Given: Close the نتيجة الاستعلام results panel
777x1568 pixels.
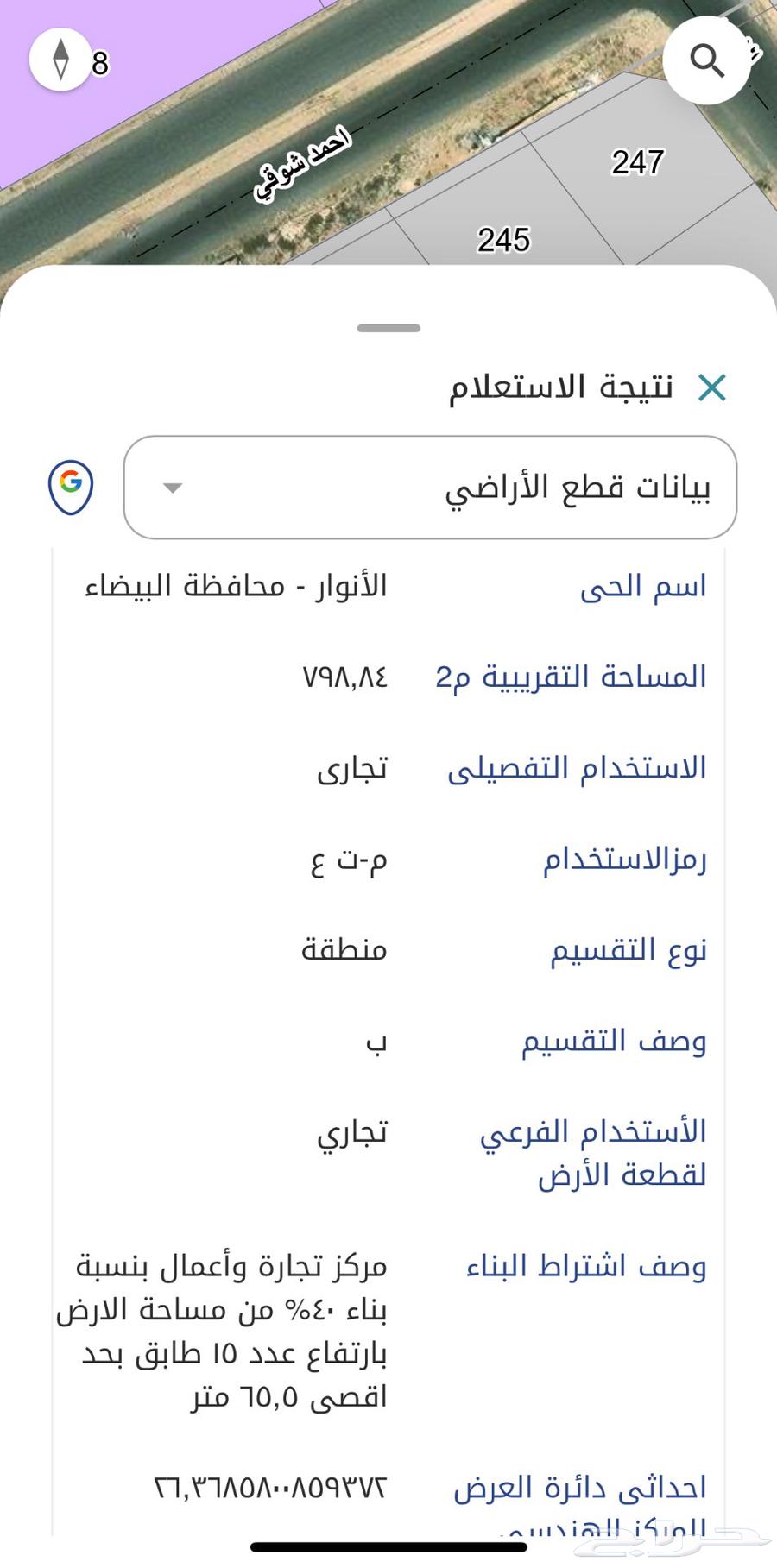Looking at the screenshot, I should [x=712, y=387].
